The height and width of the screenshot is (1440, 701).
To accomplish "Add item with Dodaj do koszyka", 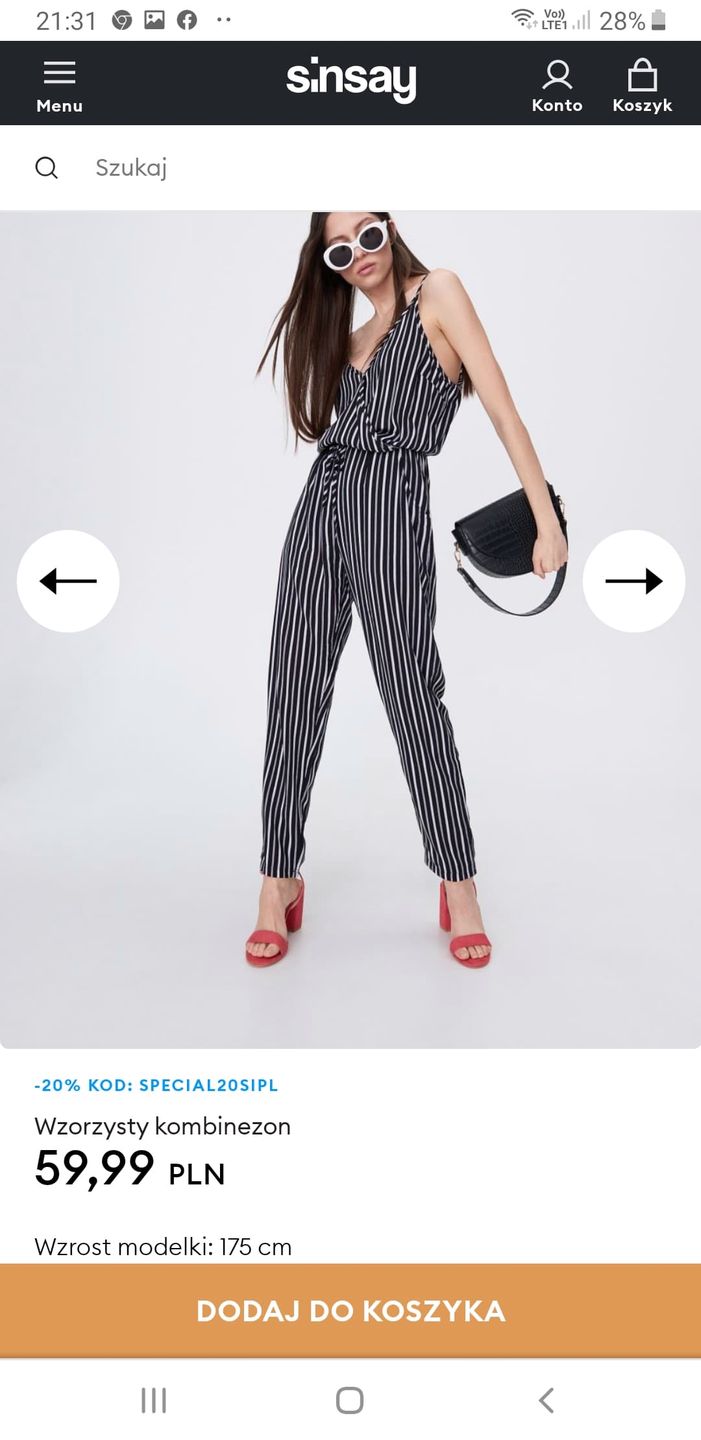I will click(350, 1311).
